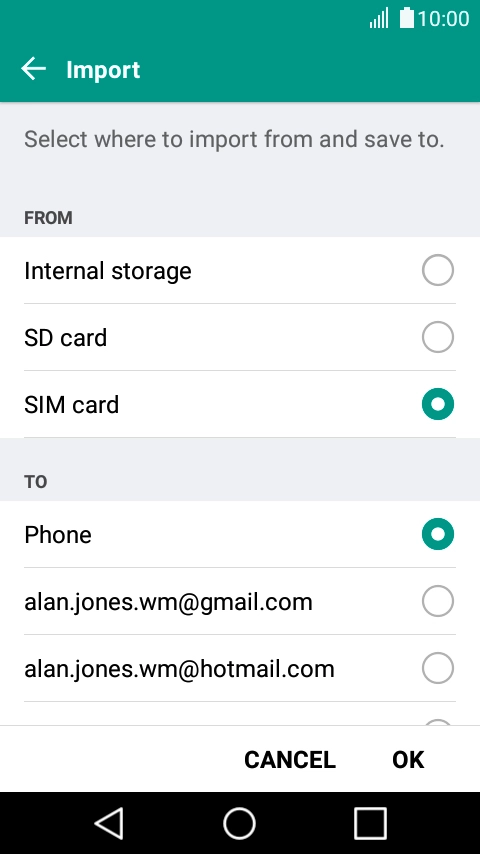Save to alan.jones.wm@gmail.com account
The image size is (480, 854).
[240, 601]
